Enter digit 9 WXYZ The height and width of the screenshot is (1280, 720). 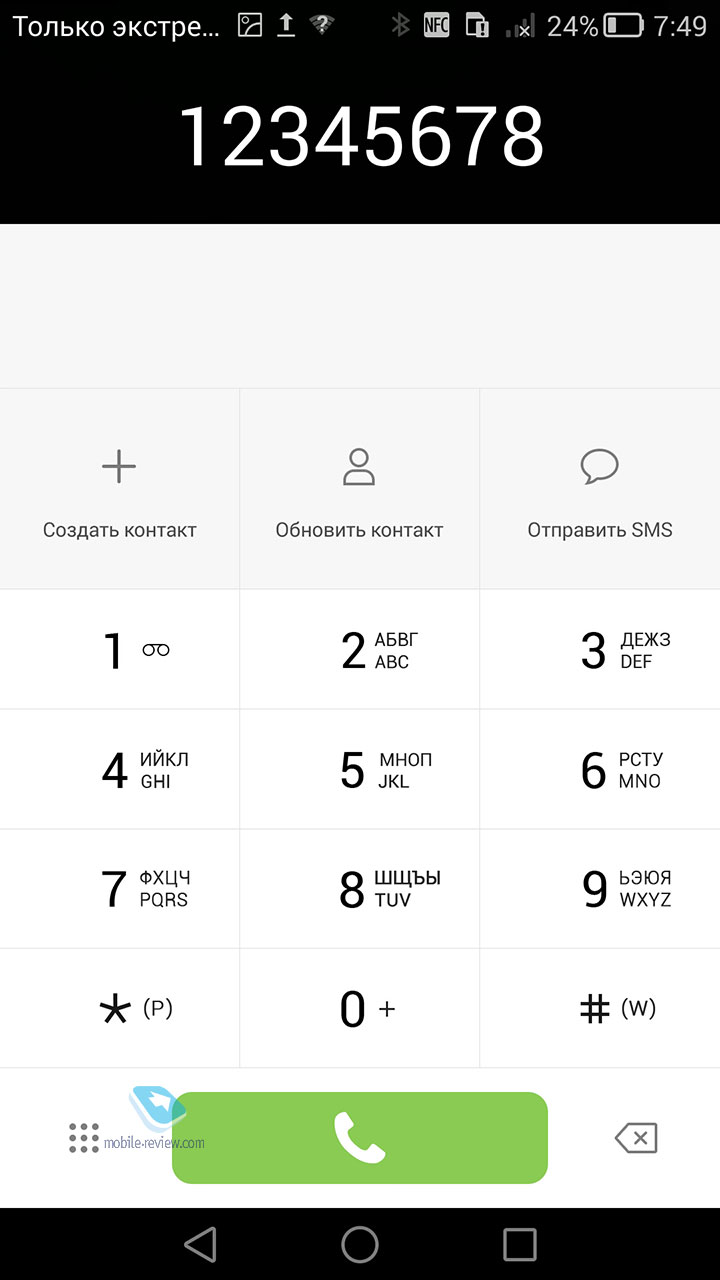(x=600, y=889)
